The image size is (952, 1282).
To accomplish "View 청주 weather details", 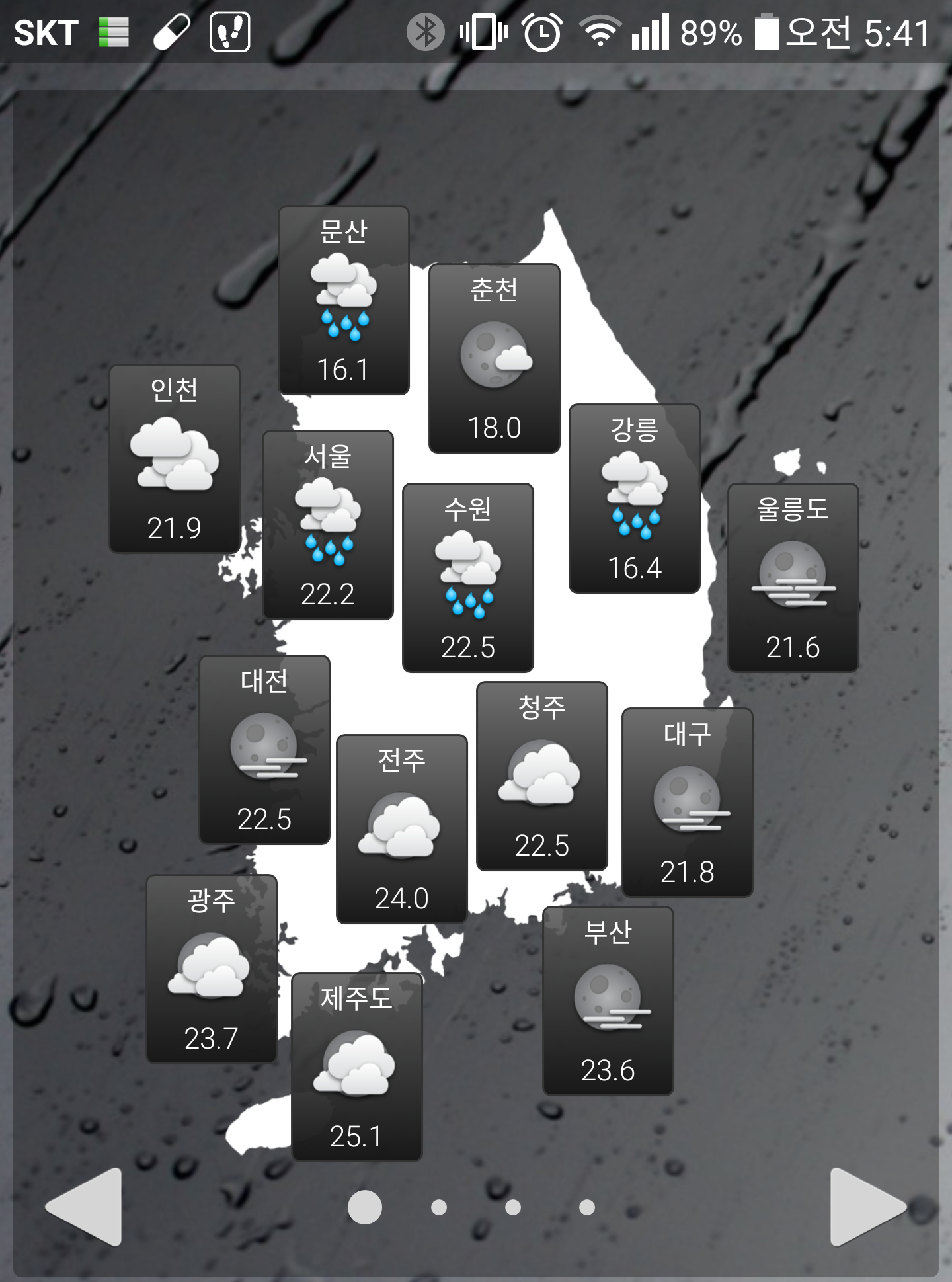I will [542, 776].
